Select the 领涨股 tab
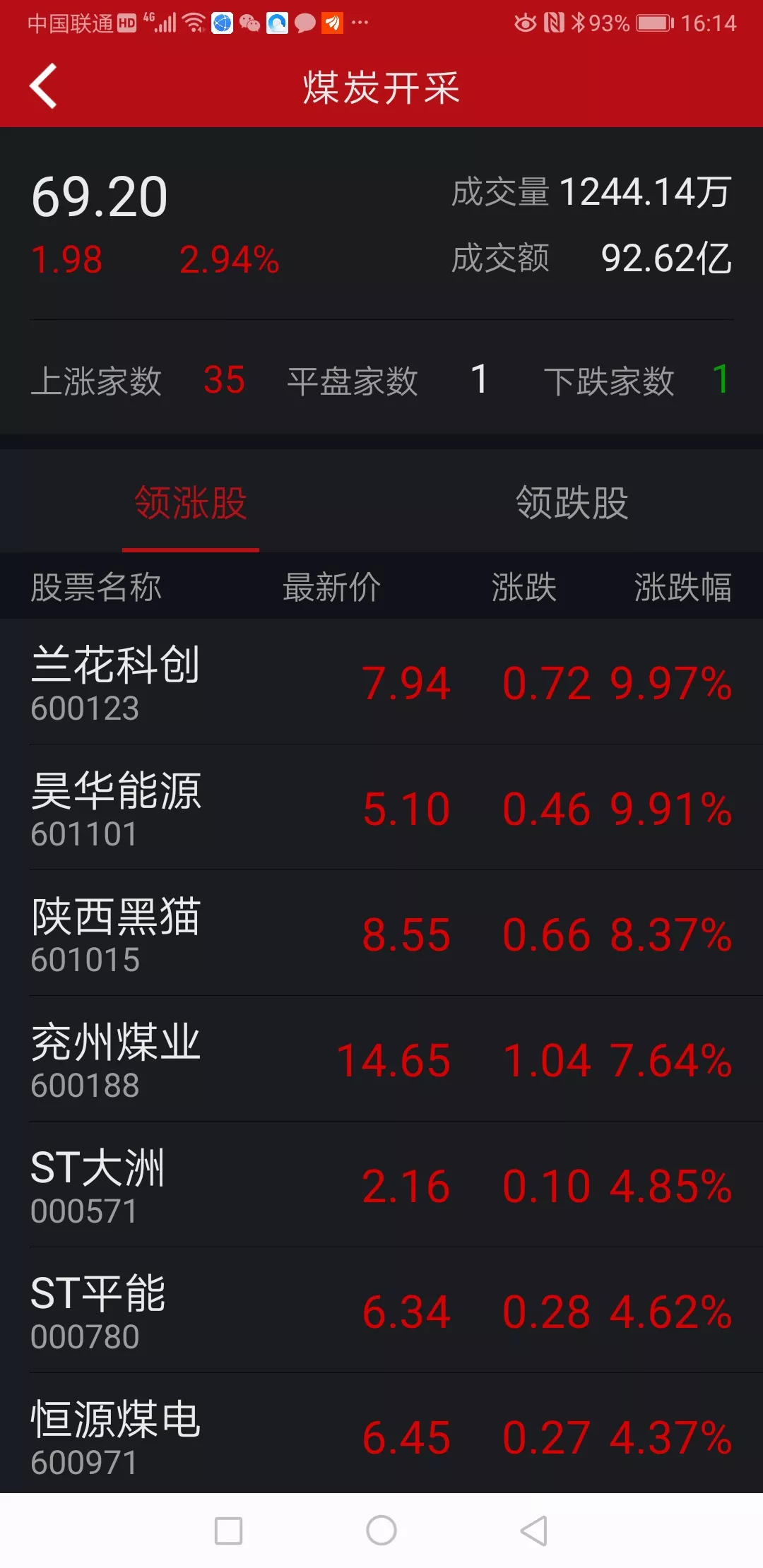 coord(191,503)
